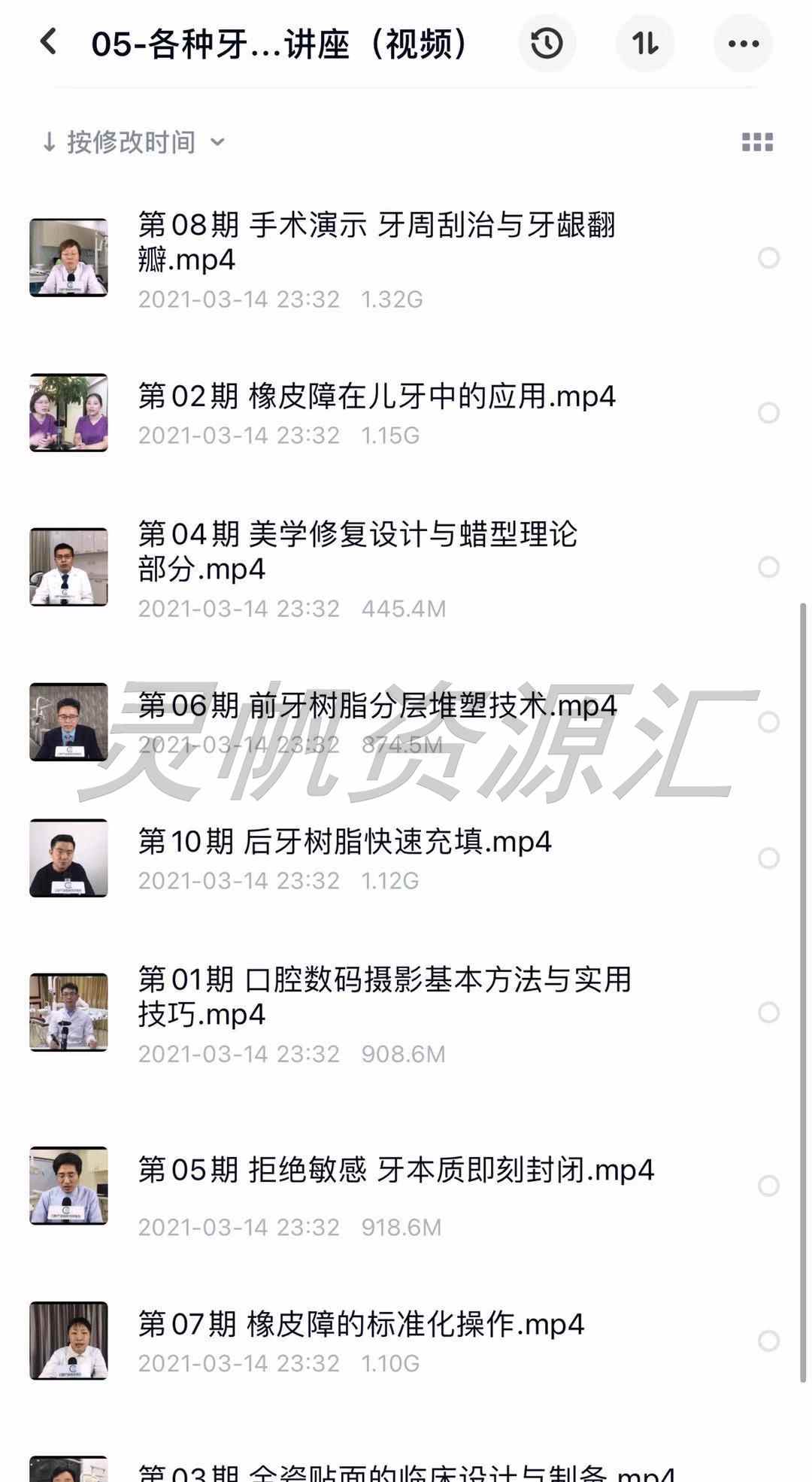Image resolution: width=812 pixels, height=1482 pixels.
Task: Open 第10期 后牙树脂快速充填 video
Action: [344, 842]
